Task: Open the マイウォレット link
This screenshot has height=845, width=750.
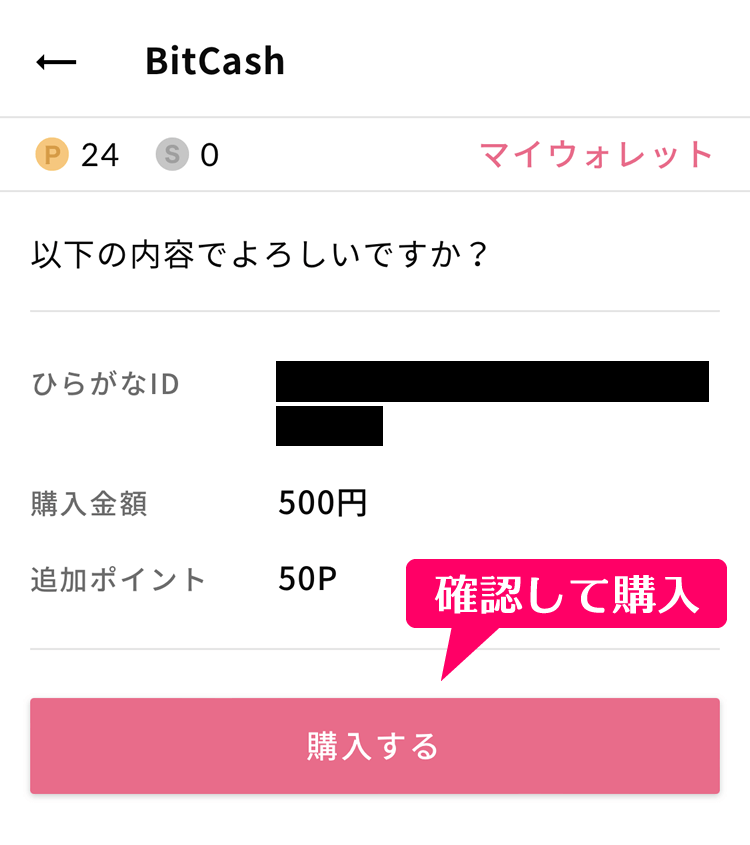Action: tap(596, 155)
